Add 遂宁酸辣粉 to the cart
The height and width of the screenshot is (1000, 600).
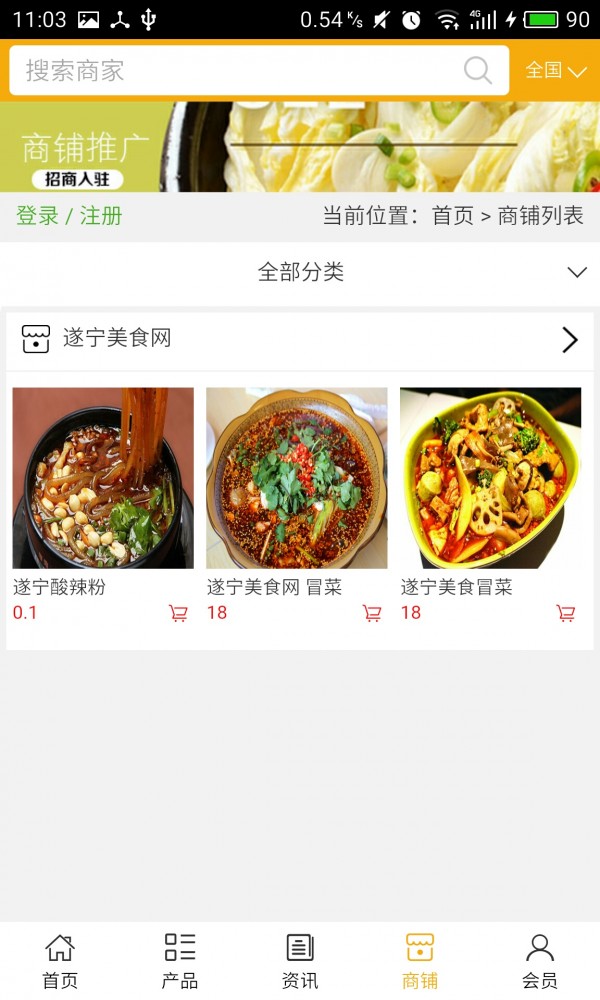(x=178, y=613)
